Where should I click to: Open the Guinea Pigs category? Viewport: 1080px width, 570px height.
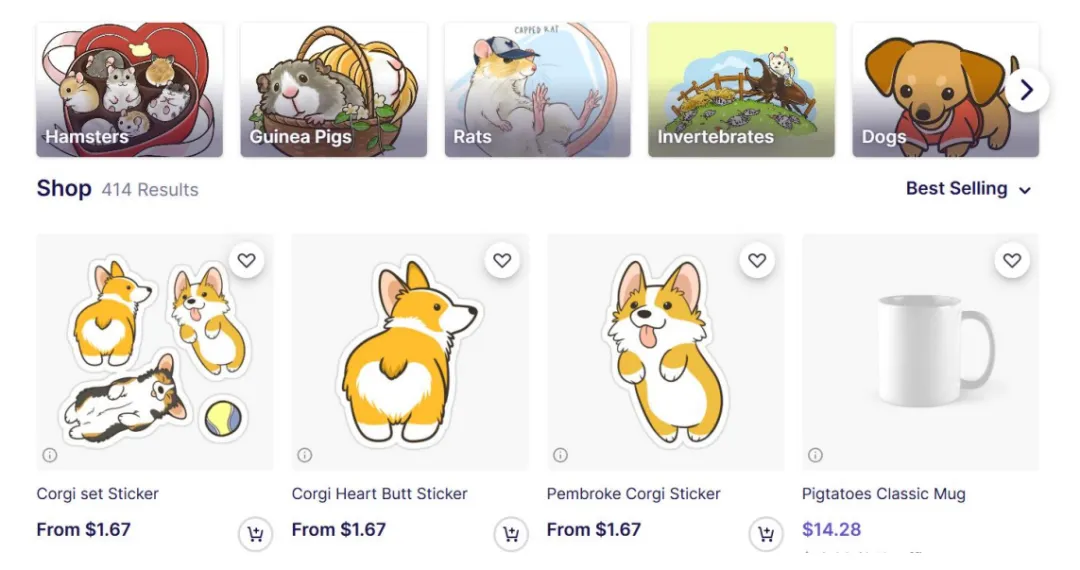(333, 90)
